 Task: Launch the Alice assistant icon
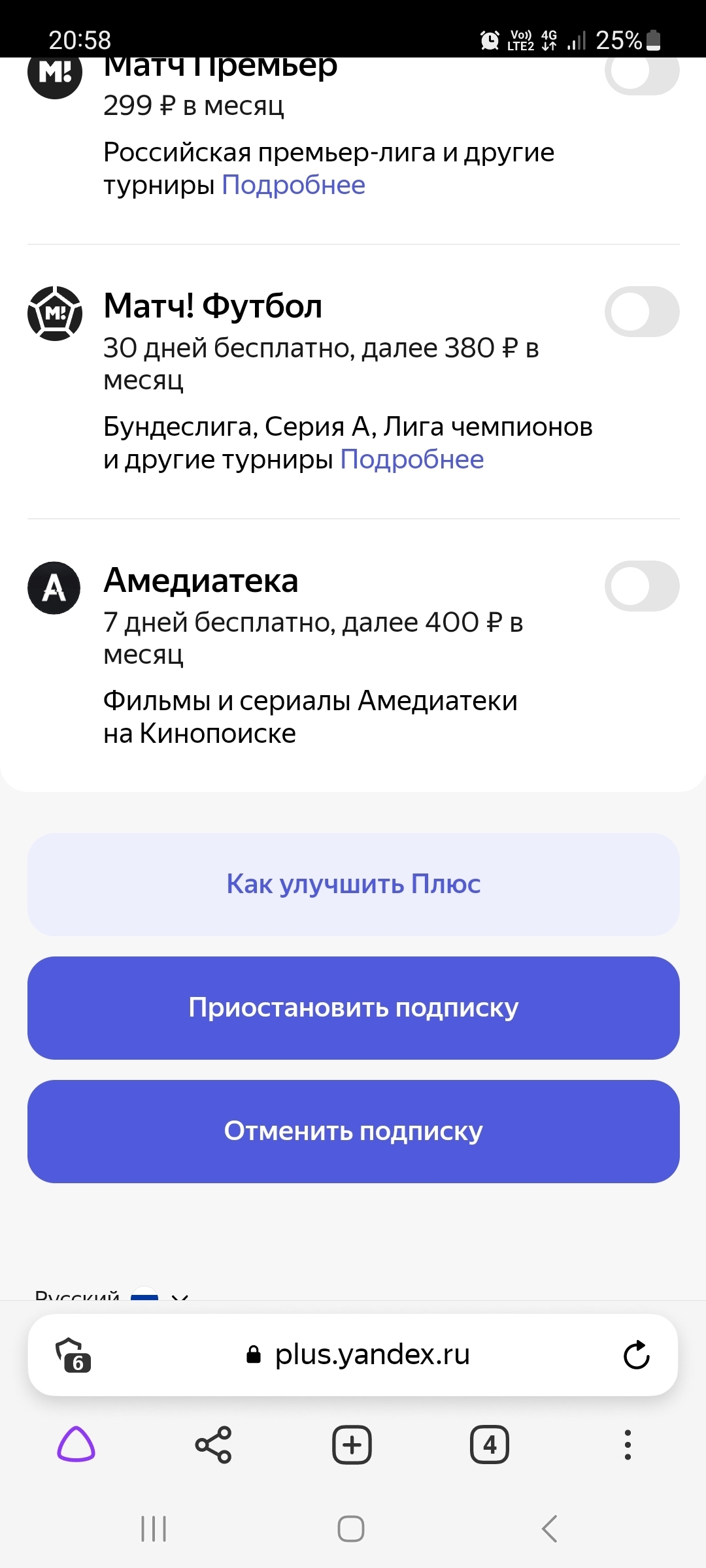76,1445
